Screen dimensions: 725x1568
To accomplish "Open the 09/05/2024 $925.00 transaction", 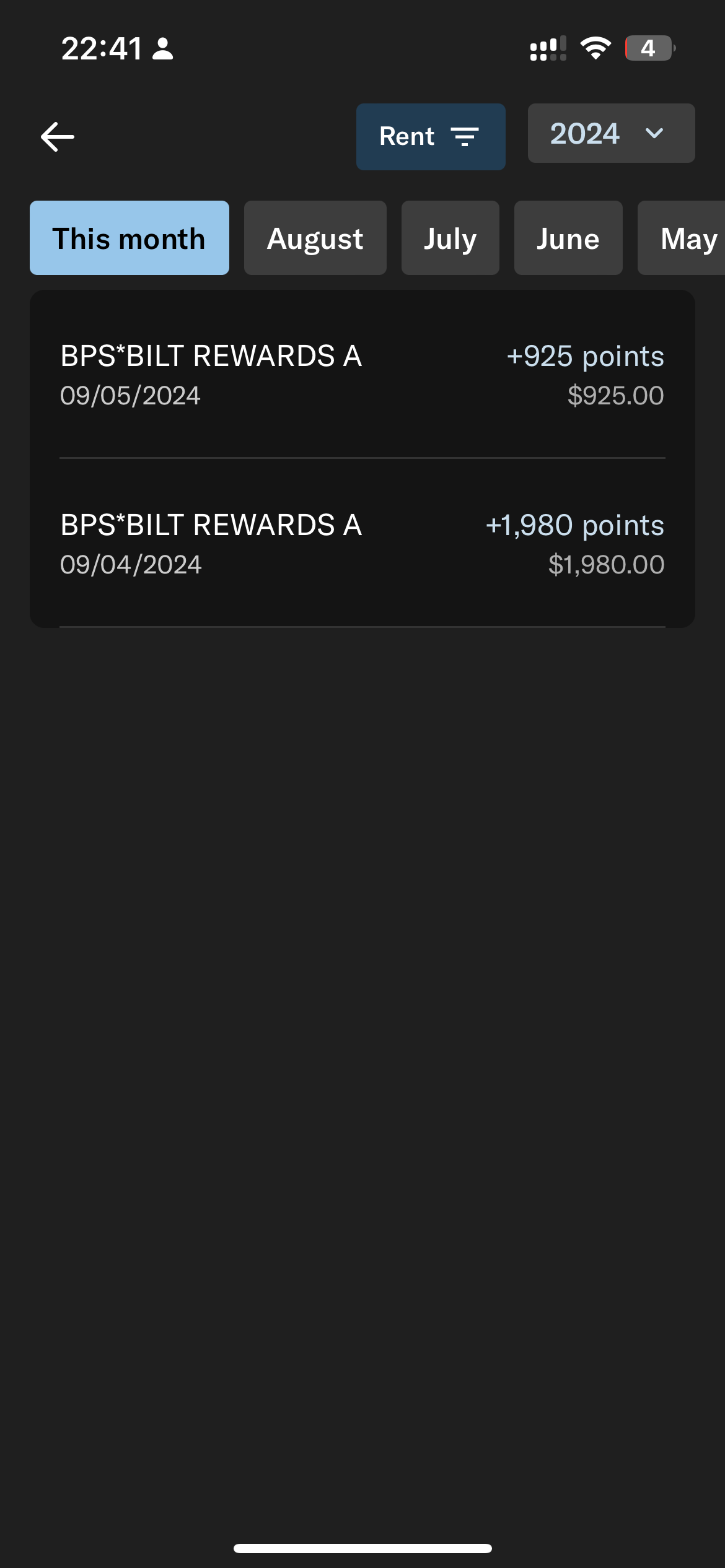I will point(362,375).
